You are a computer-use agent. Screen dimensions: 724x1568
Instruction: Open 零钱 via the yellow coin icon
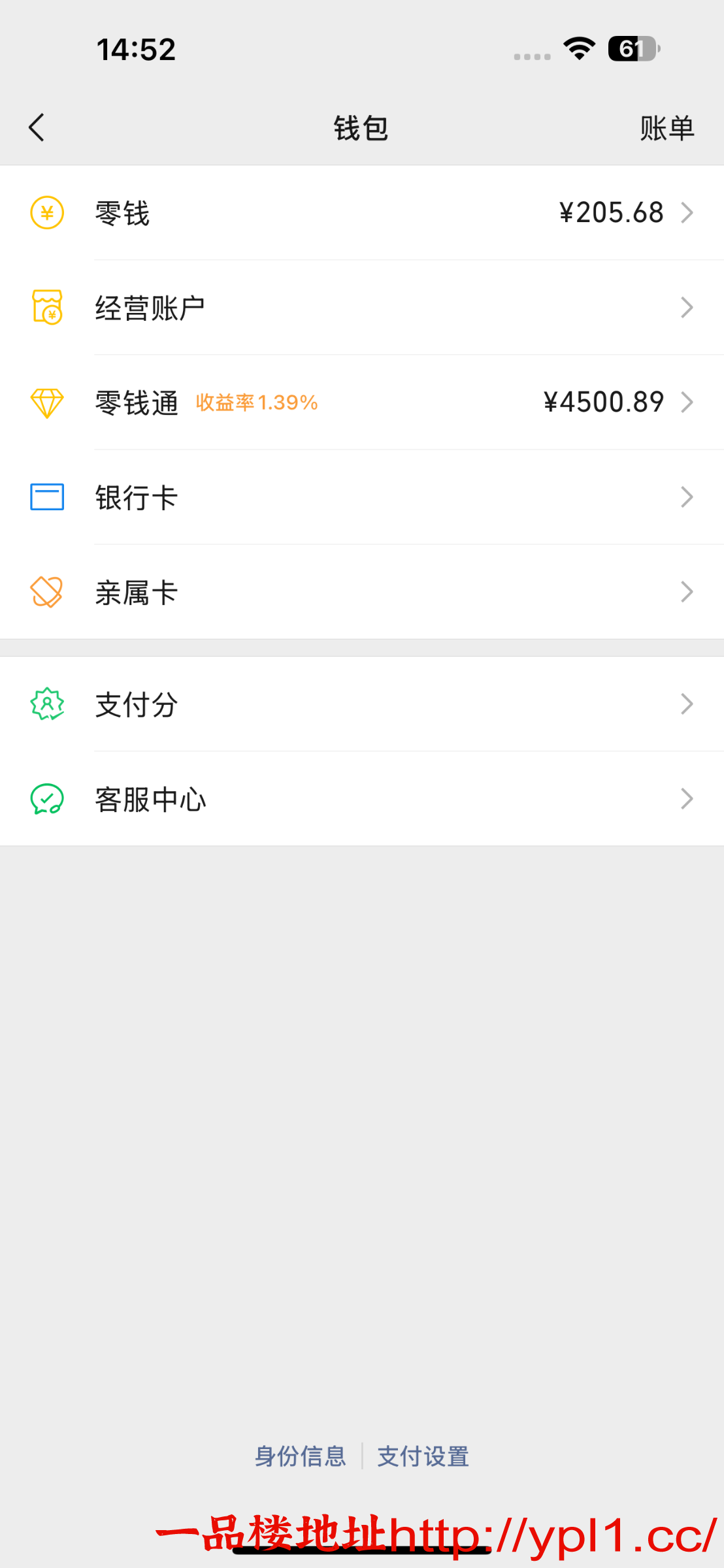point(46,212)
